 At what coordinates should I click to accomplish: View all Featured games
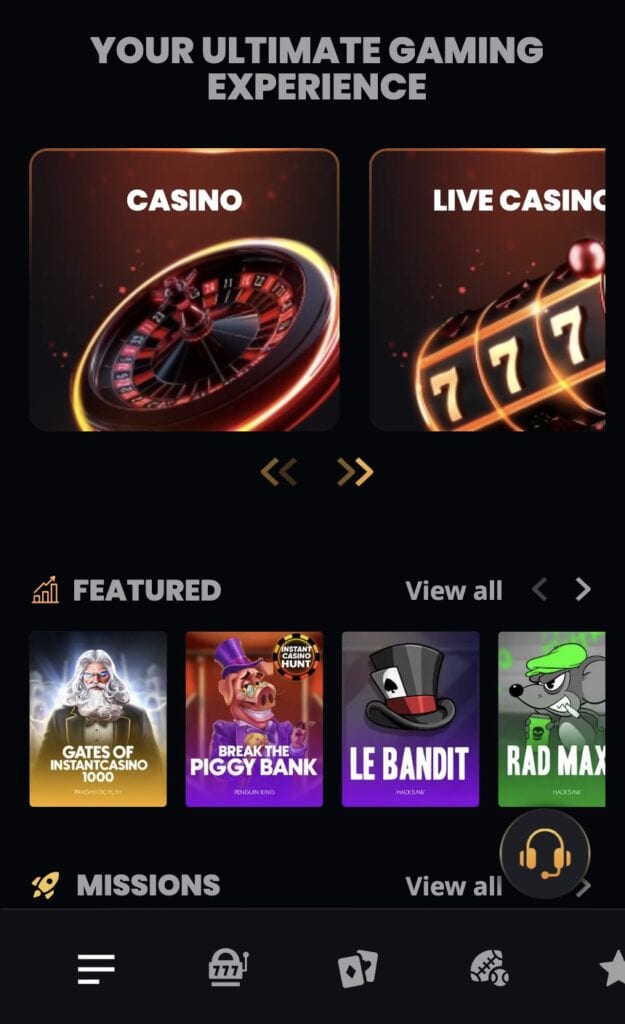point(453,591)
